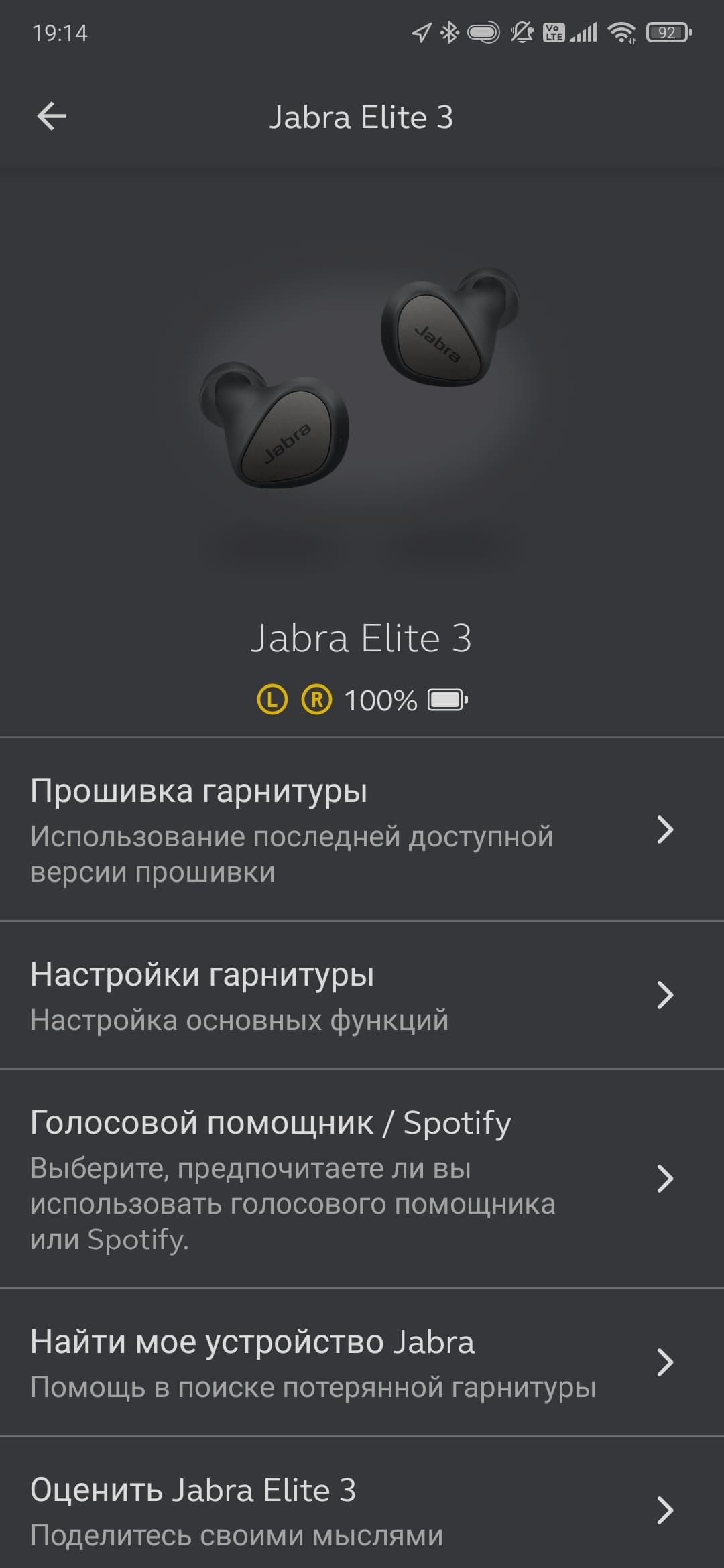
Task: Open Найти мое устройство Jabra
Action: (x=362, y=1362)
